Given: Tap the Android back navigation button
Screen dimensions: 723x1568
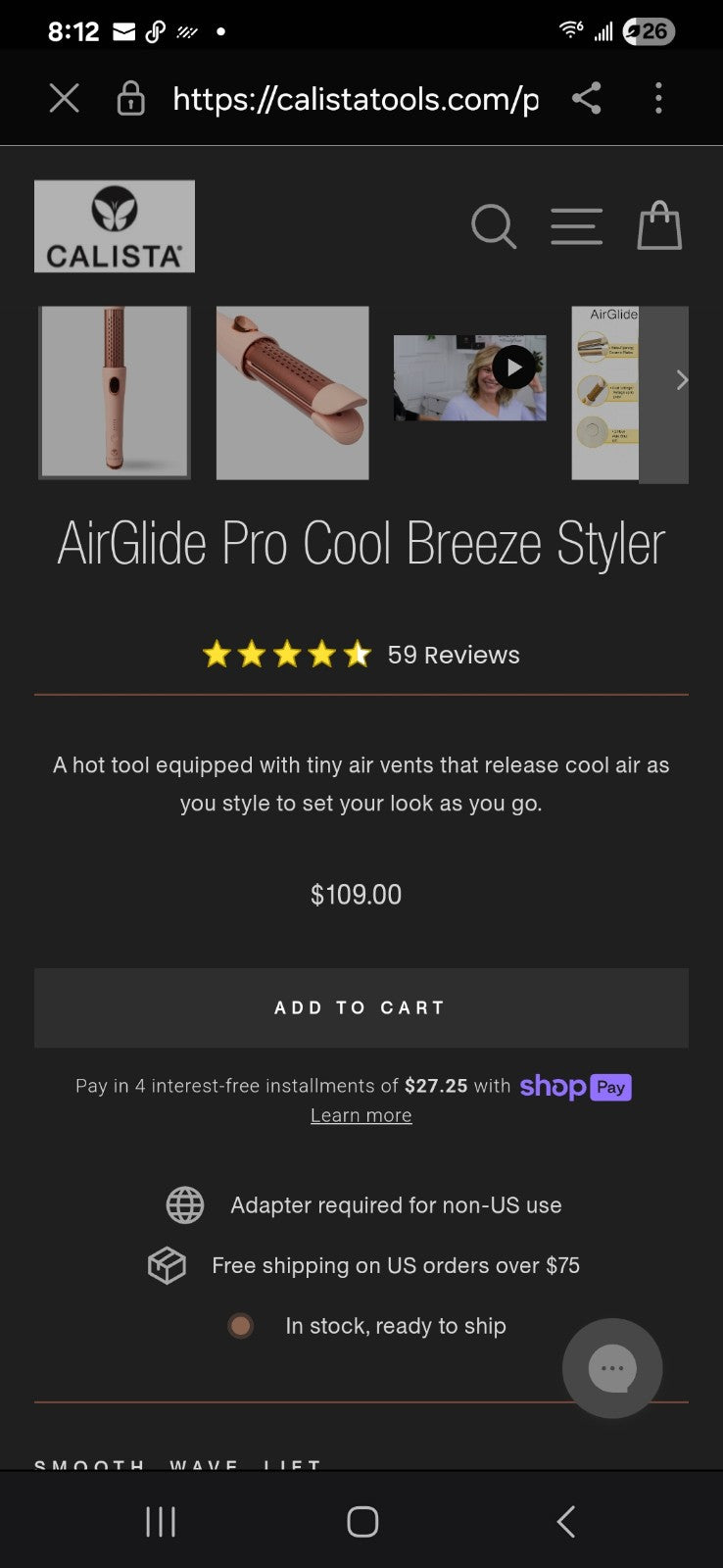Looking at the screenshot, I should (565, 1522).
